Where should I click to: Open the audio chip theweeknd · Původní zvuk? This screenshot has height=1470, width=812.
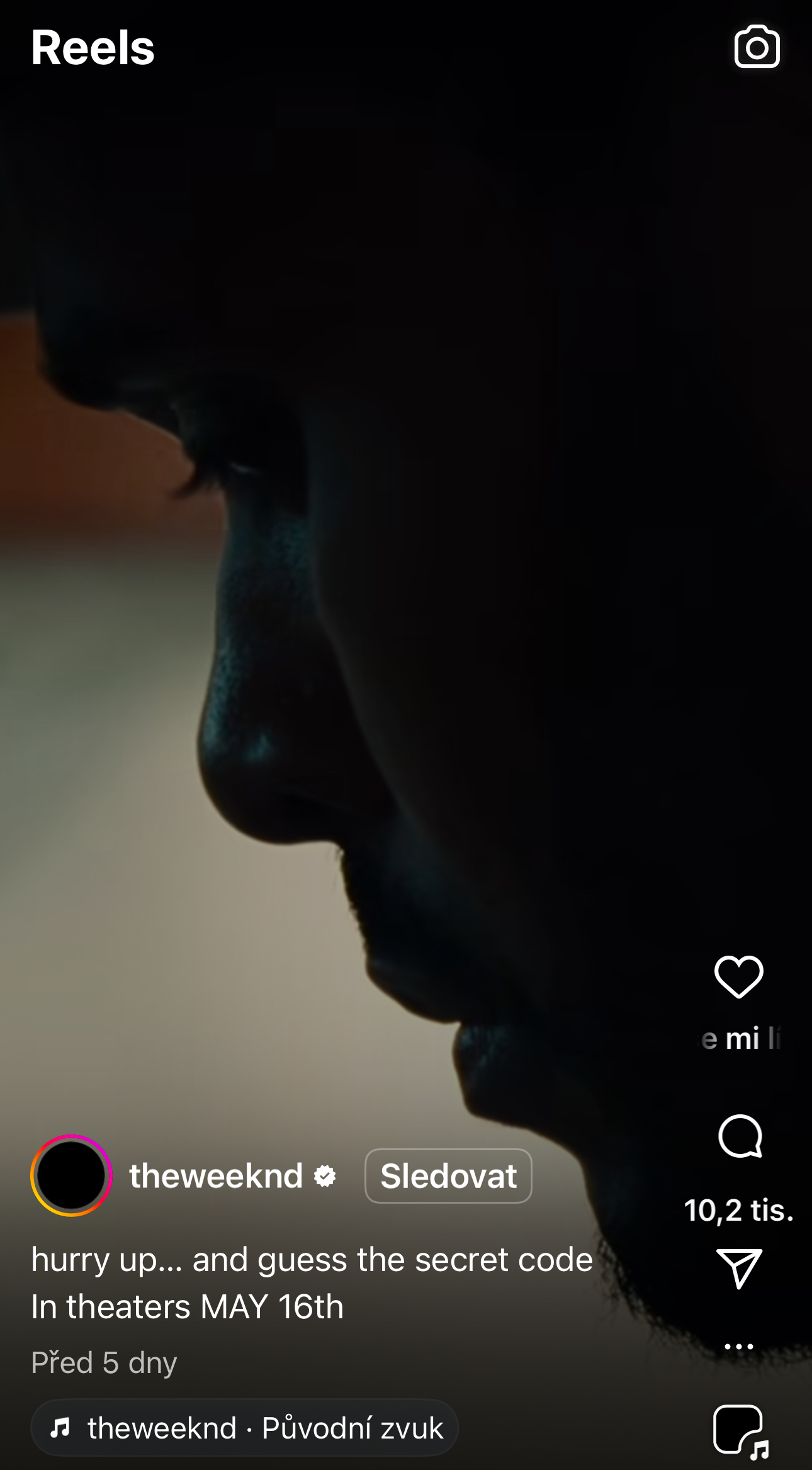click(x=244, y=1427)
